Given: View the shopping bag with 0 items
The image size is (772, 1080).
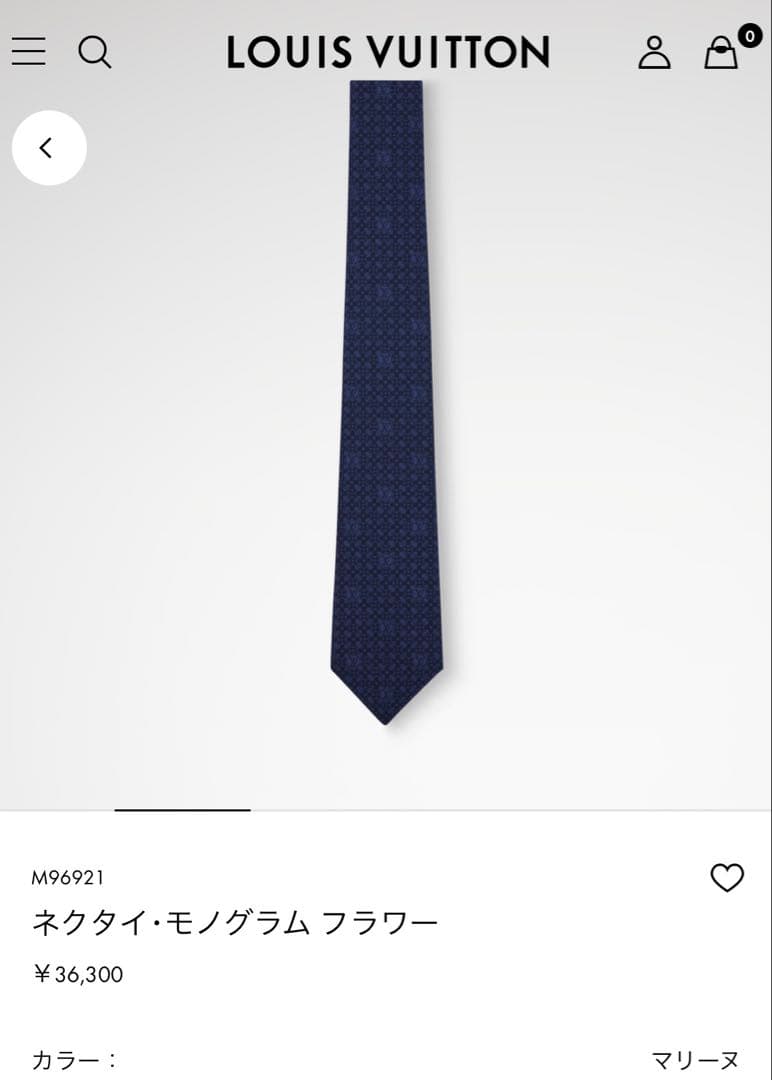Looking at the screenshot, I should pos(722,54).
